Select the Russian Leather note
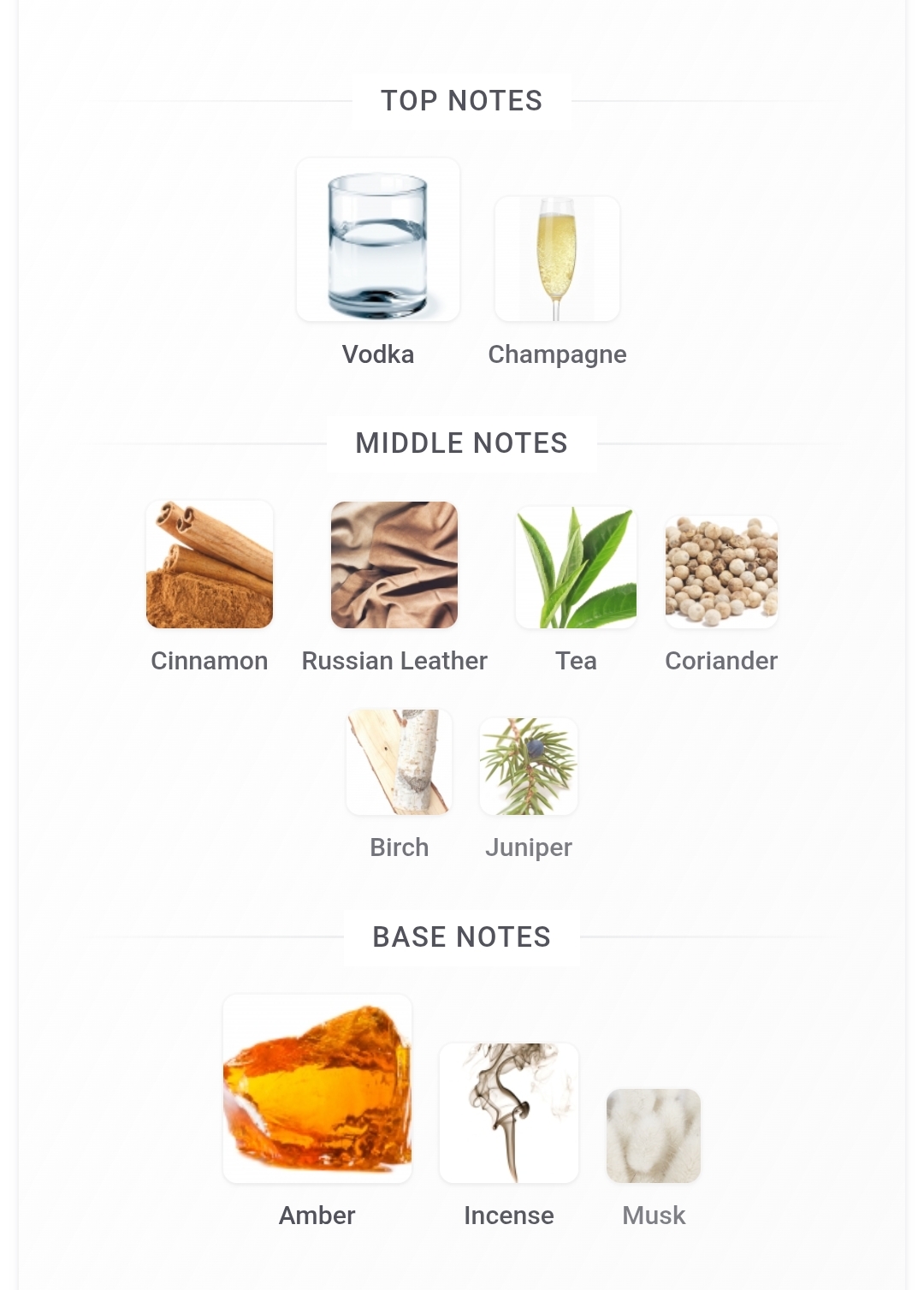Viewport: 924px width, 1290px height. point(394,565)
